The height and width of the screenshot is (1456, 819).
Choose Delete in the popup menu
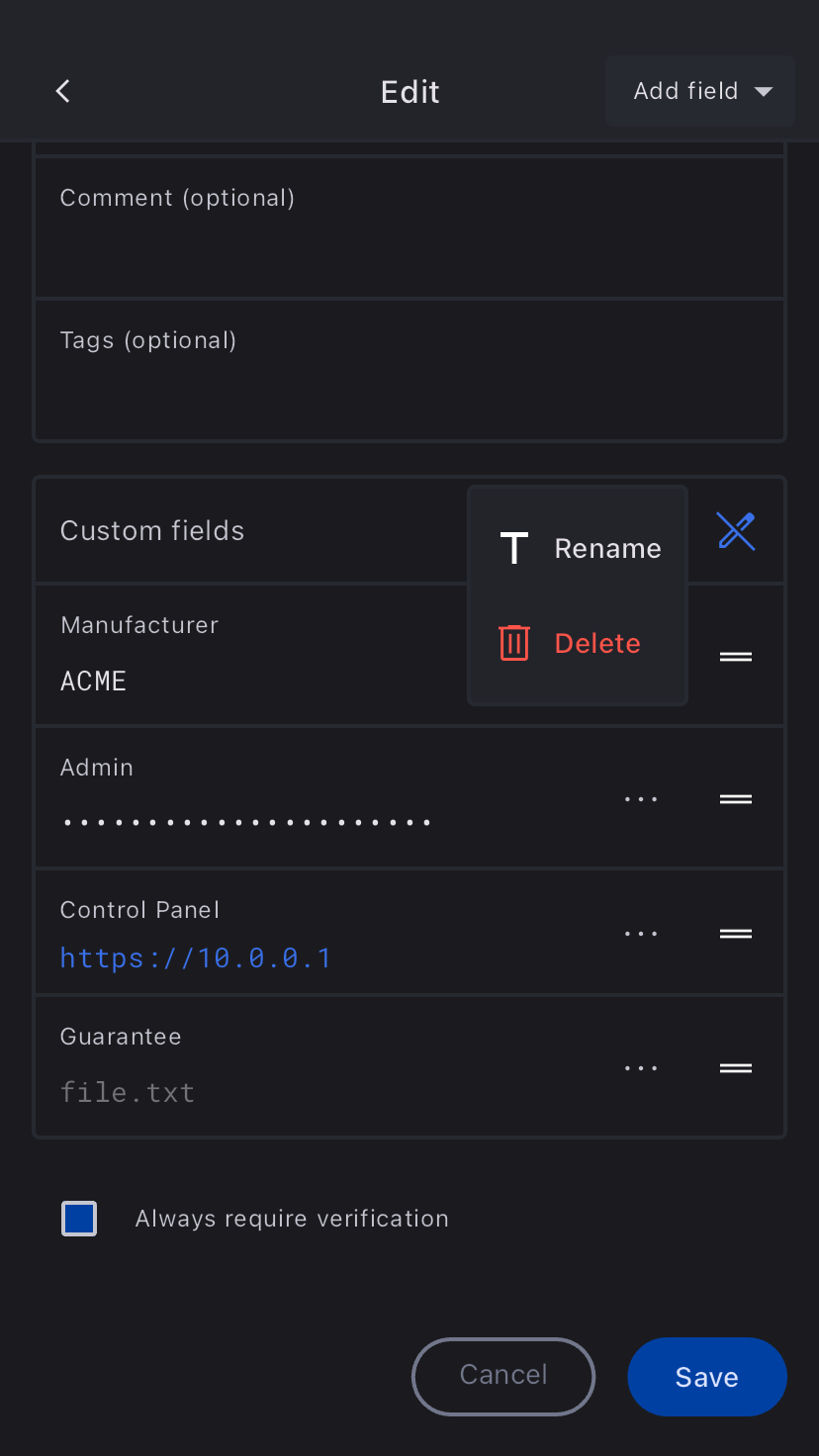pyautogui.click(x=579, y=643)
